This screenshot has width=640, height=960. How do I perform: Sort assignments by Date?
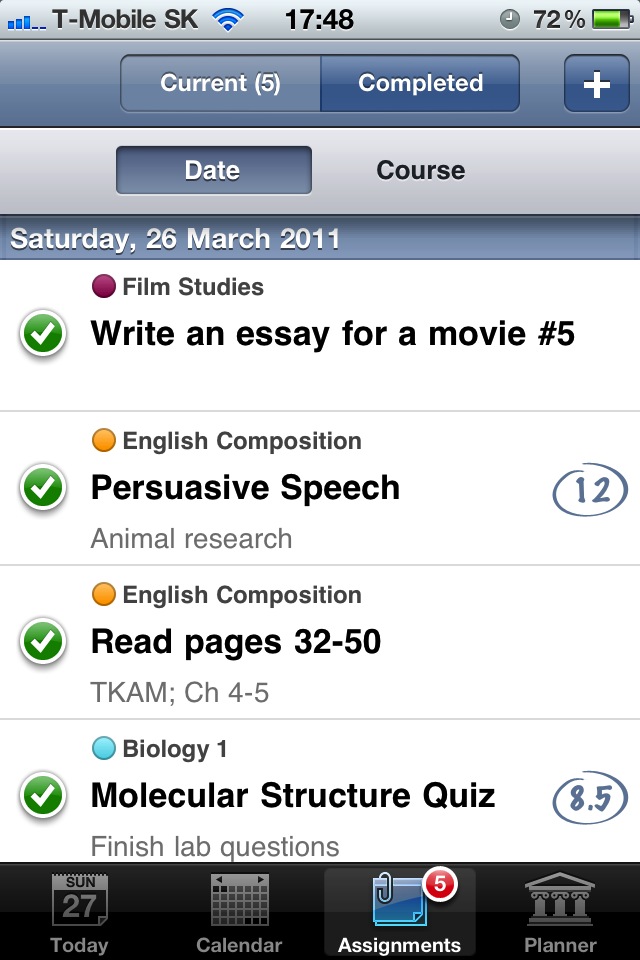tap(213, 170)
